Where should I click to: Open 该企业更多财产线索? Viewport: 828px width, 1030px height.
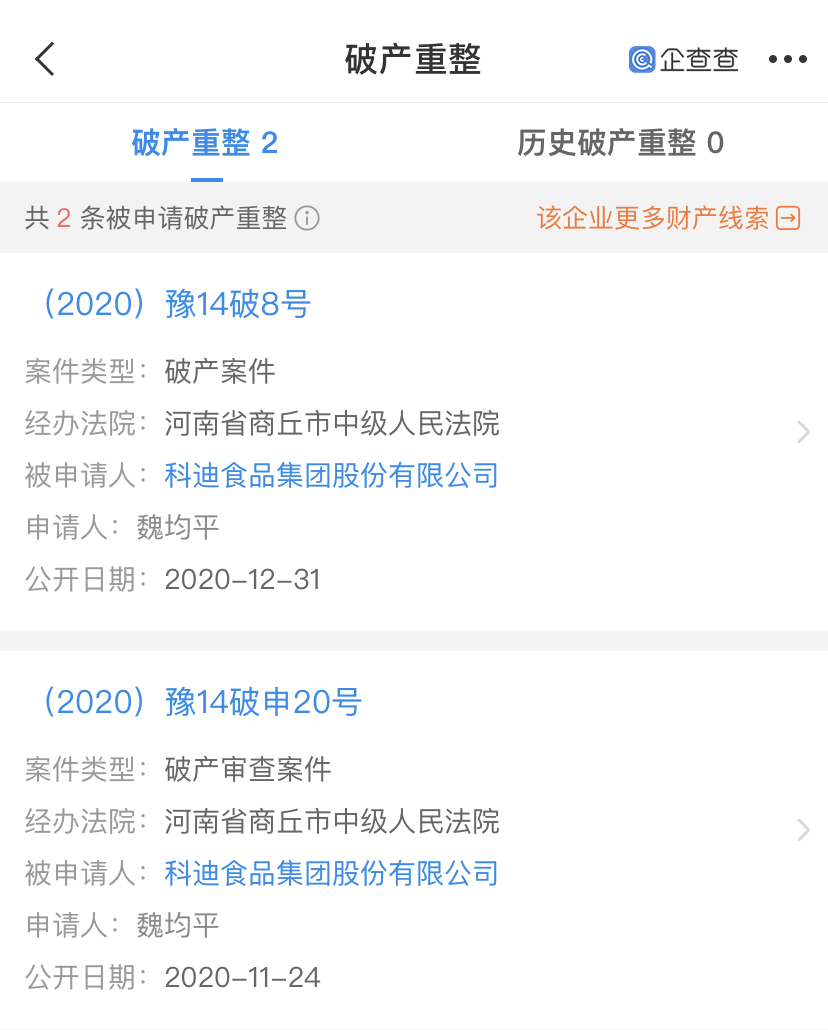pos(655,218)
